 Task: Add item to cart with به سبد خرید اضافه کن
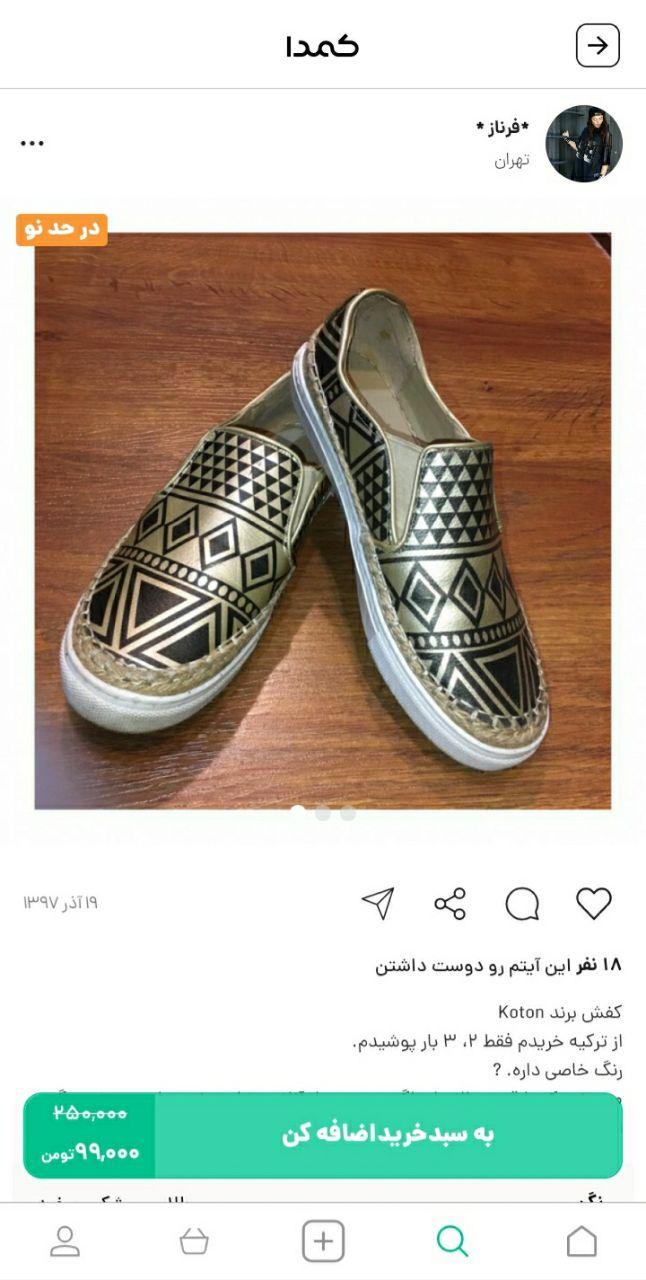click(388, 1134)
